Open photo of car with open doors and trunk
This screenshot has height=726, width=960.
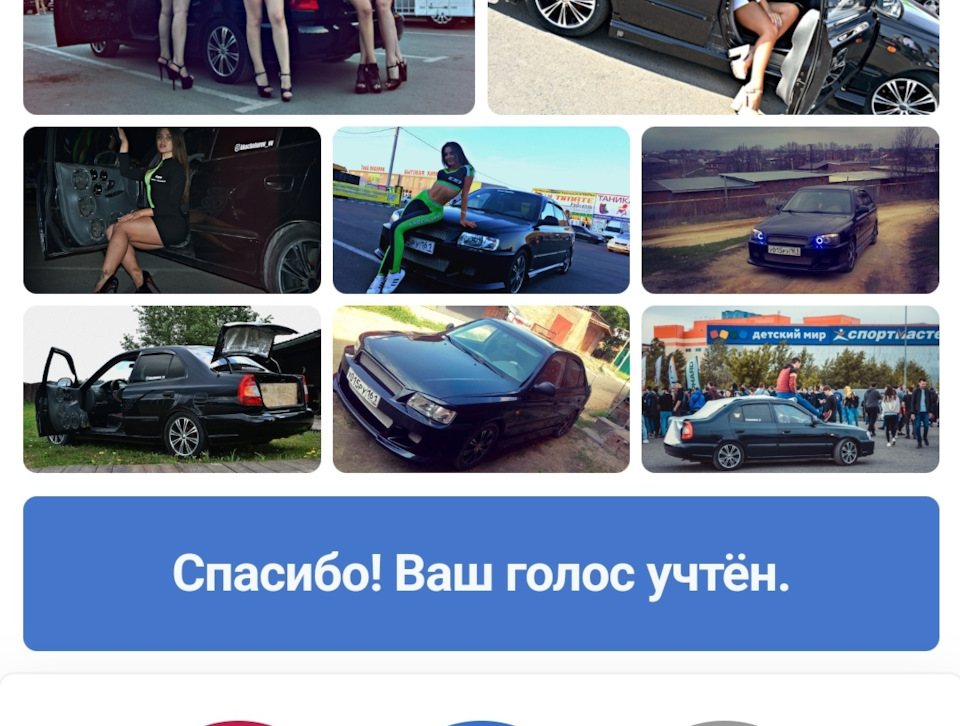(x=172, y=389)
